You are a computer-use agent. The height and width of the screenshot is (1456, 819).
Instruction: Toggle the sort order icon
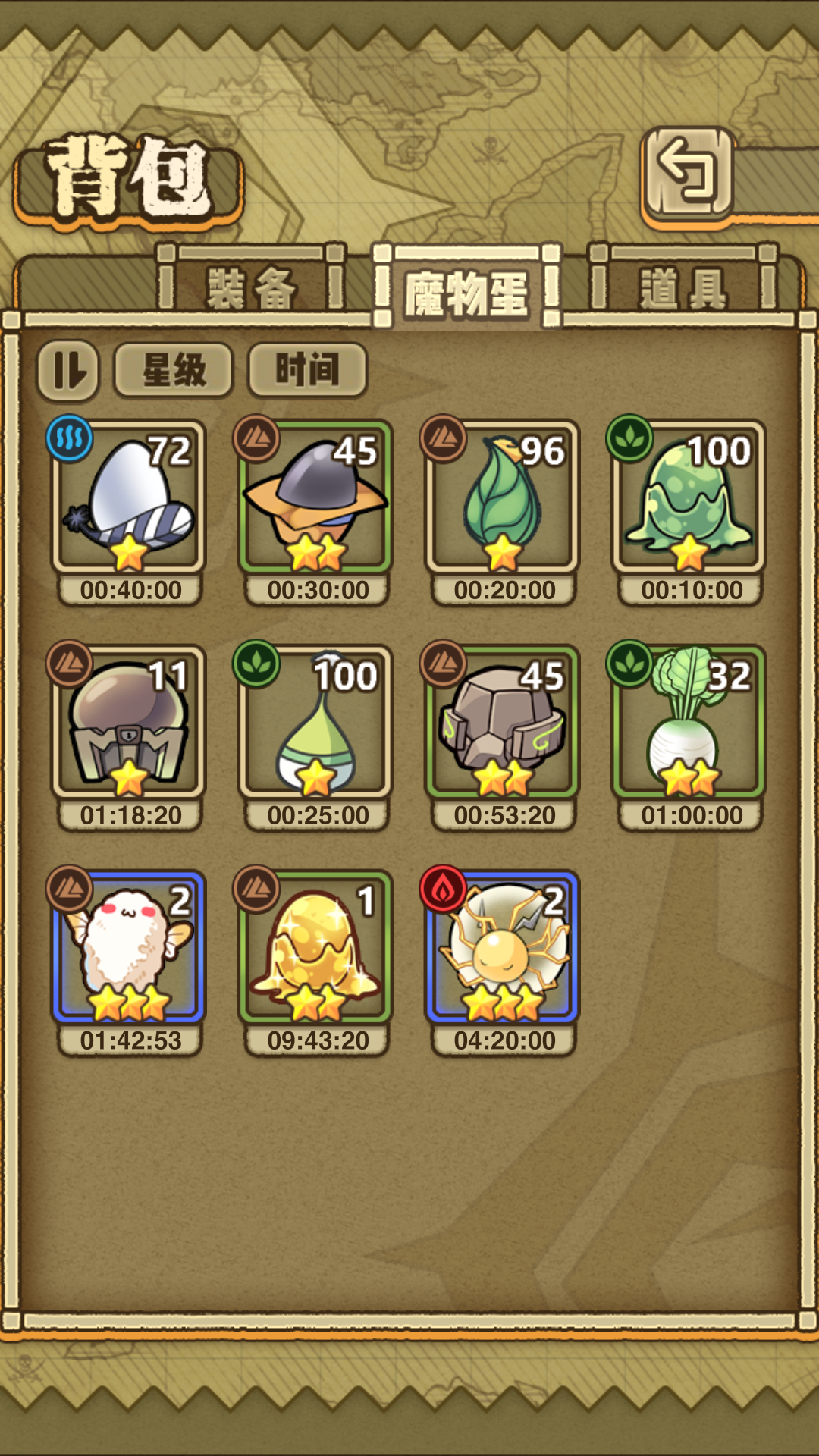[68, 371]
